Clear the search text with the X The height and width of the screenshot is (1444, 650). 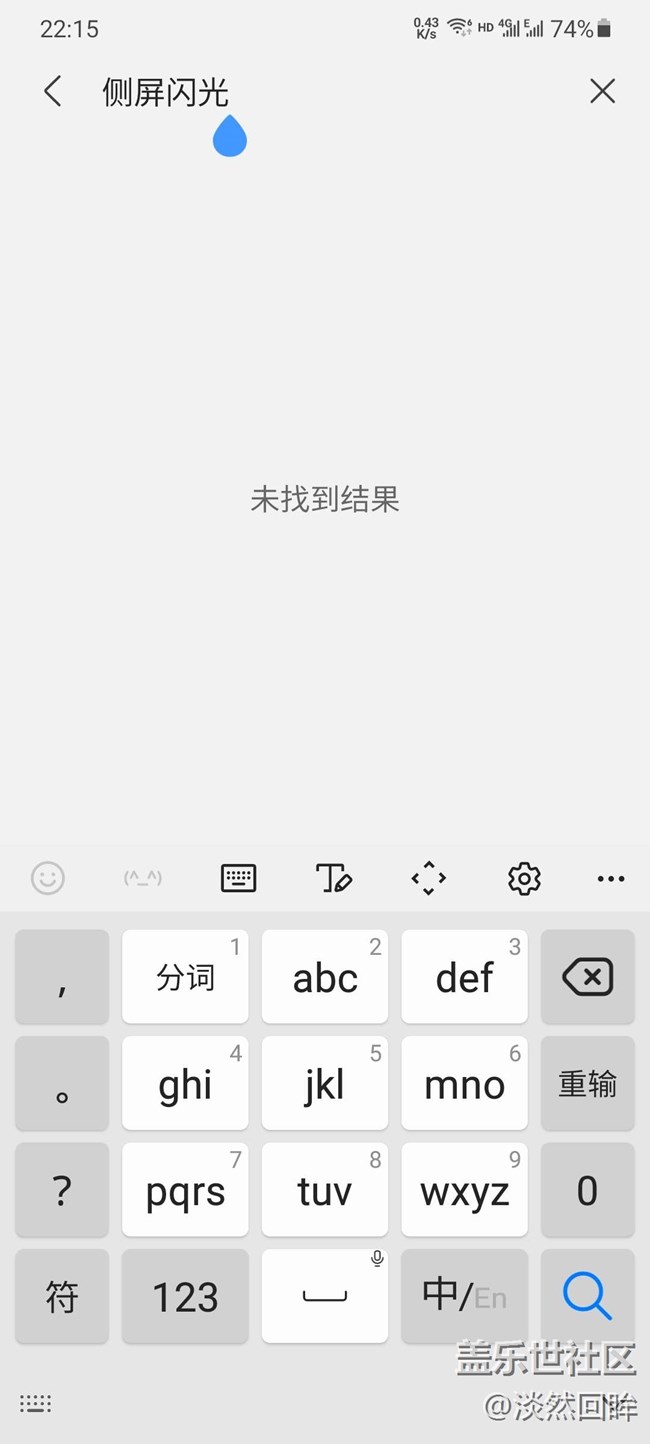(602, 92)
